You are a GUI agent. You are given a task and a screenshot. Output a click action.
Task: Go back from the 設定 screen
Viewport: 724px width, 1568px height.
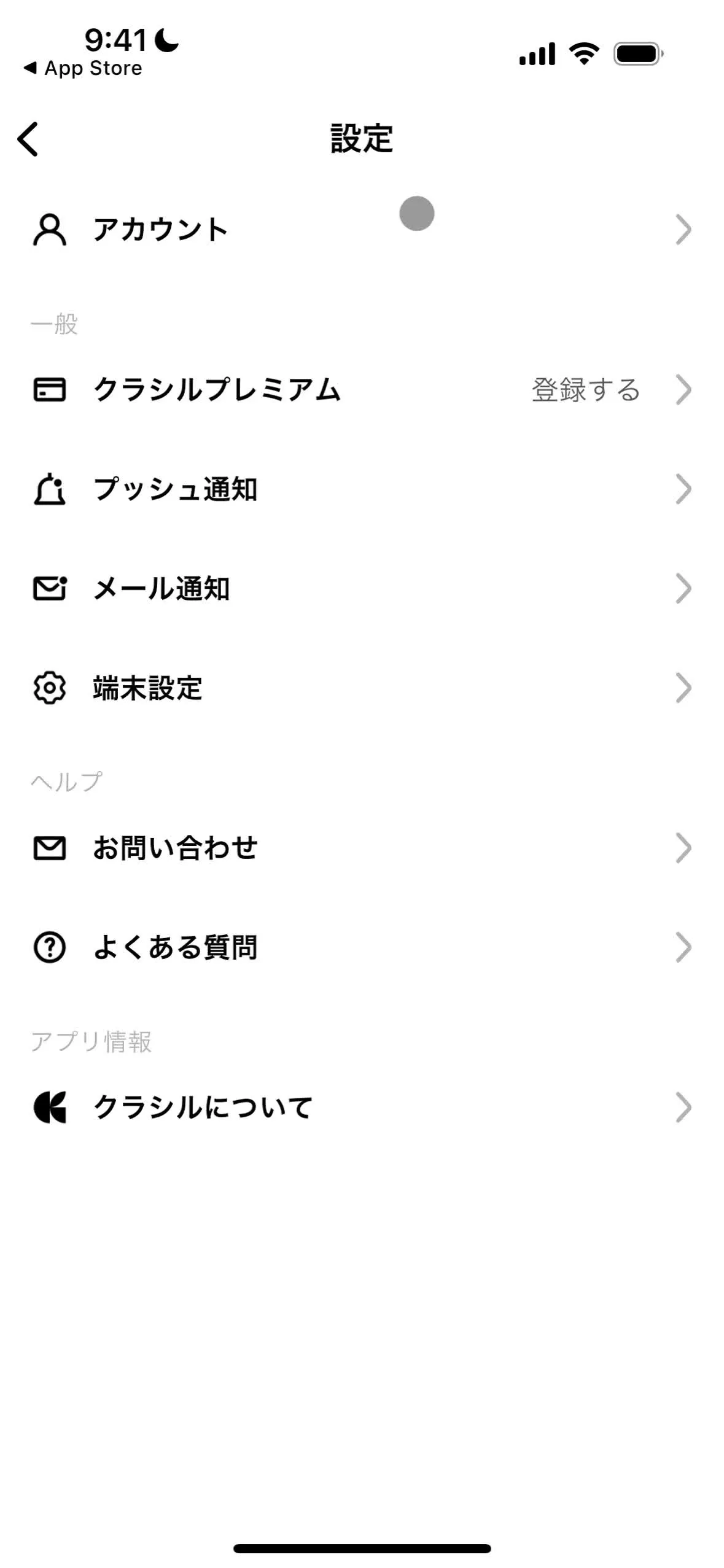28,139
